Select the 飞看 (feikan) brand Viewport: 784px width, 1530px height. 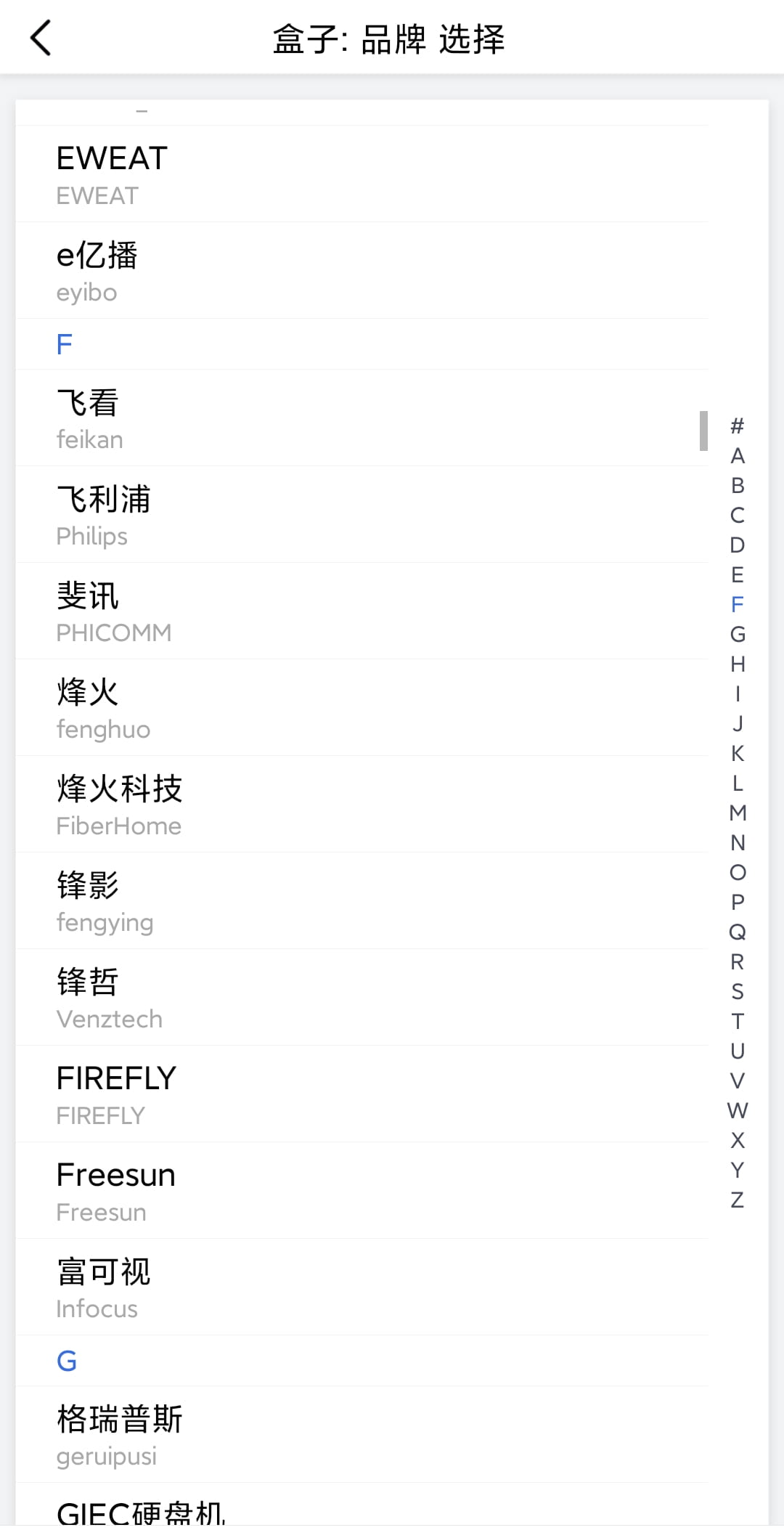[x=290, y=418]
